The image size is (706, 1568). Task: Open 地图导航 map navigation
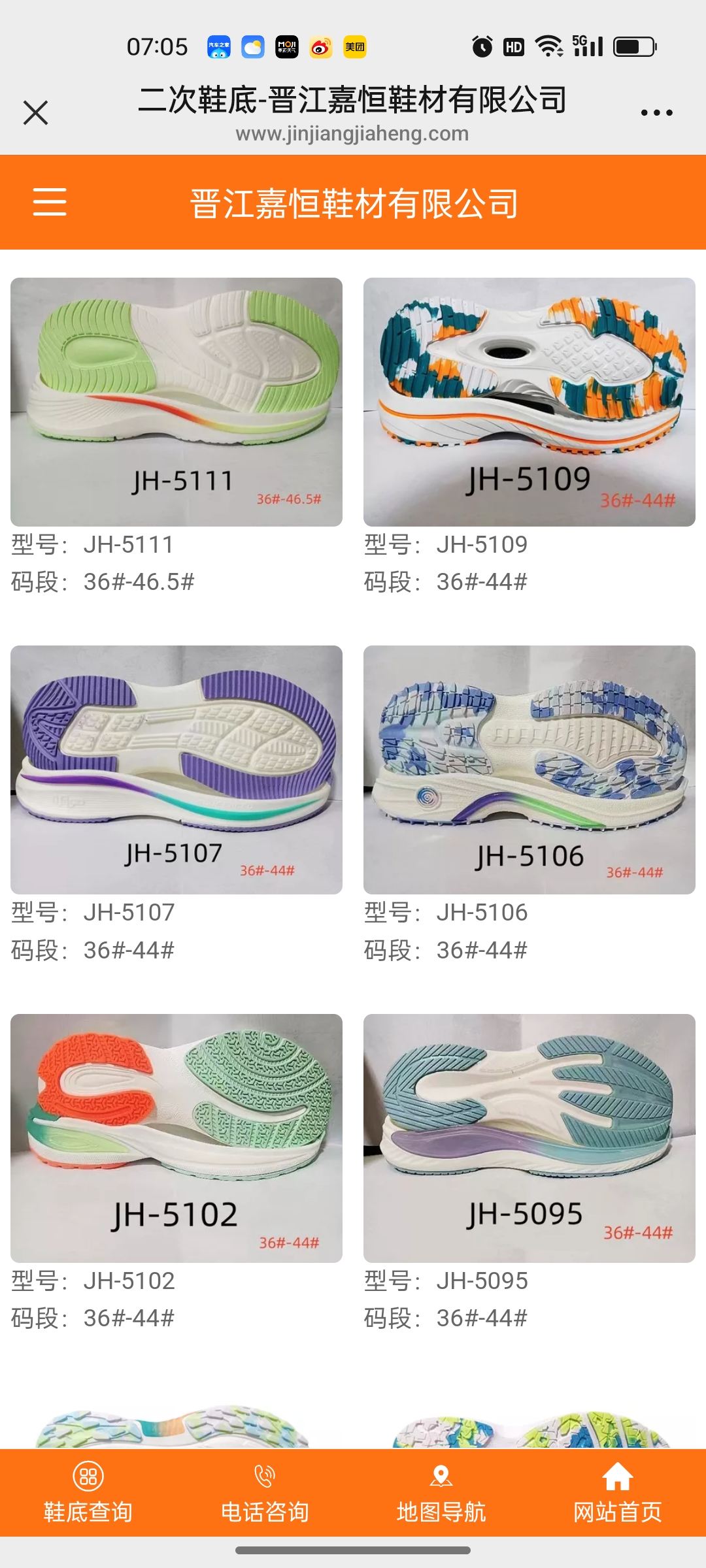pyautogui.click(x=441, y=1493)
